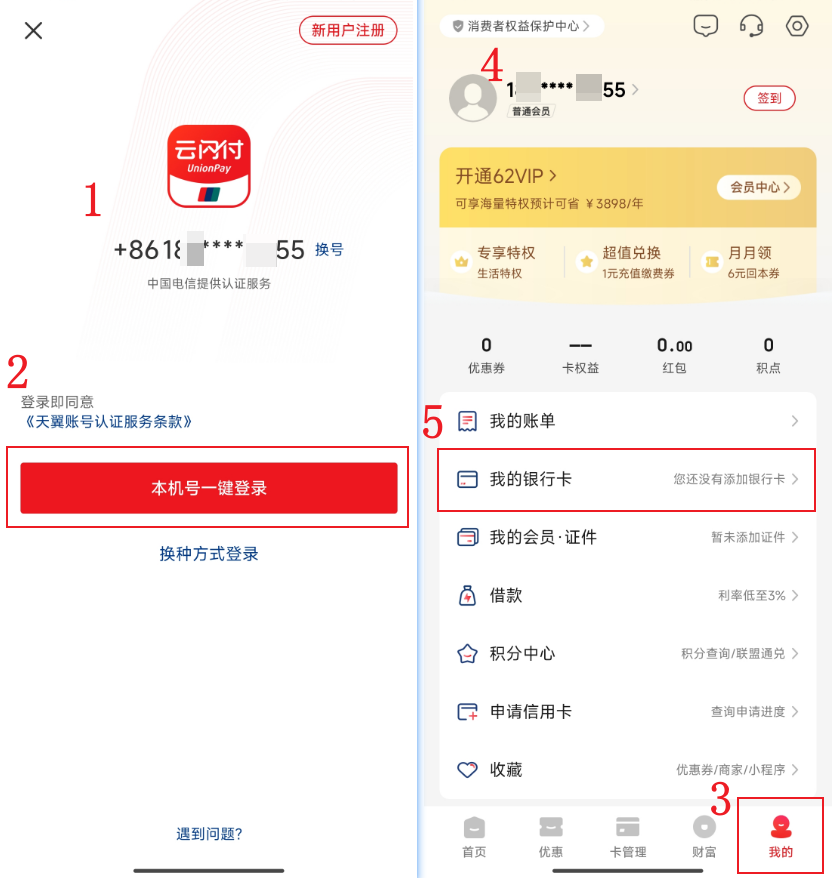
Task: Close the login screen
Action: click(33, 31)
